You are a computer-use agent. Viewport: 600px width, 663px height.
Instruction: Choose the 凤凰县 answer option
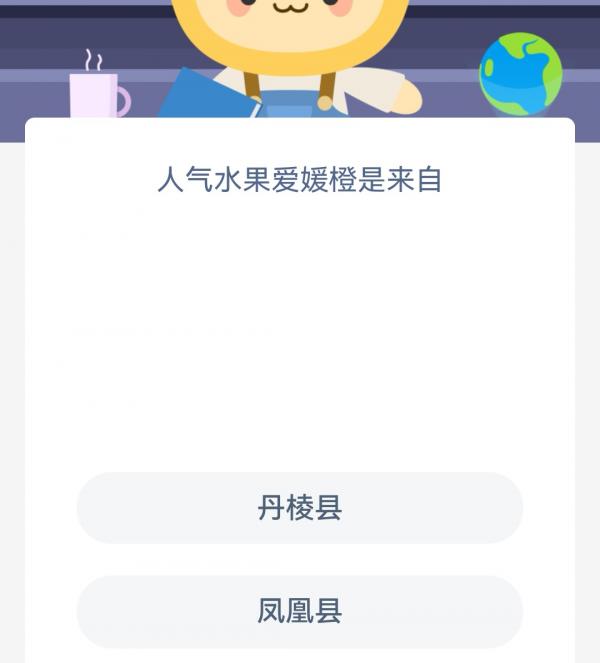[300, 611]
